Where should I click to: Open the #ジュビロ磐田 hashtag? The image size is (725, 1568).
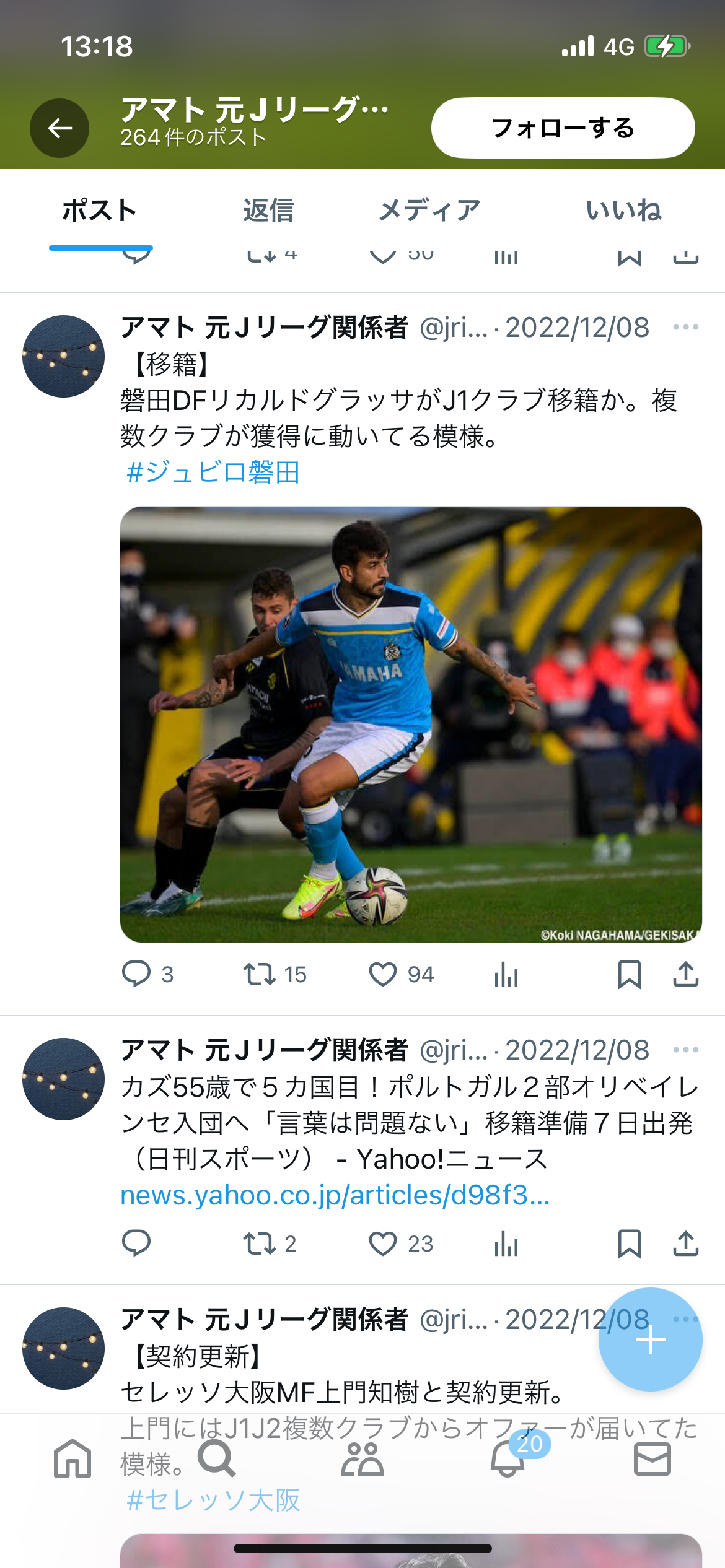point(213,473)
